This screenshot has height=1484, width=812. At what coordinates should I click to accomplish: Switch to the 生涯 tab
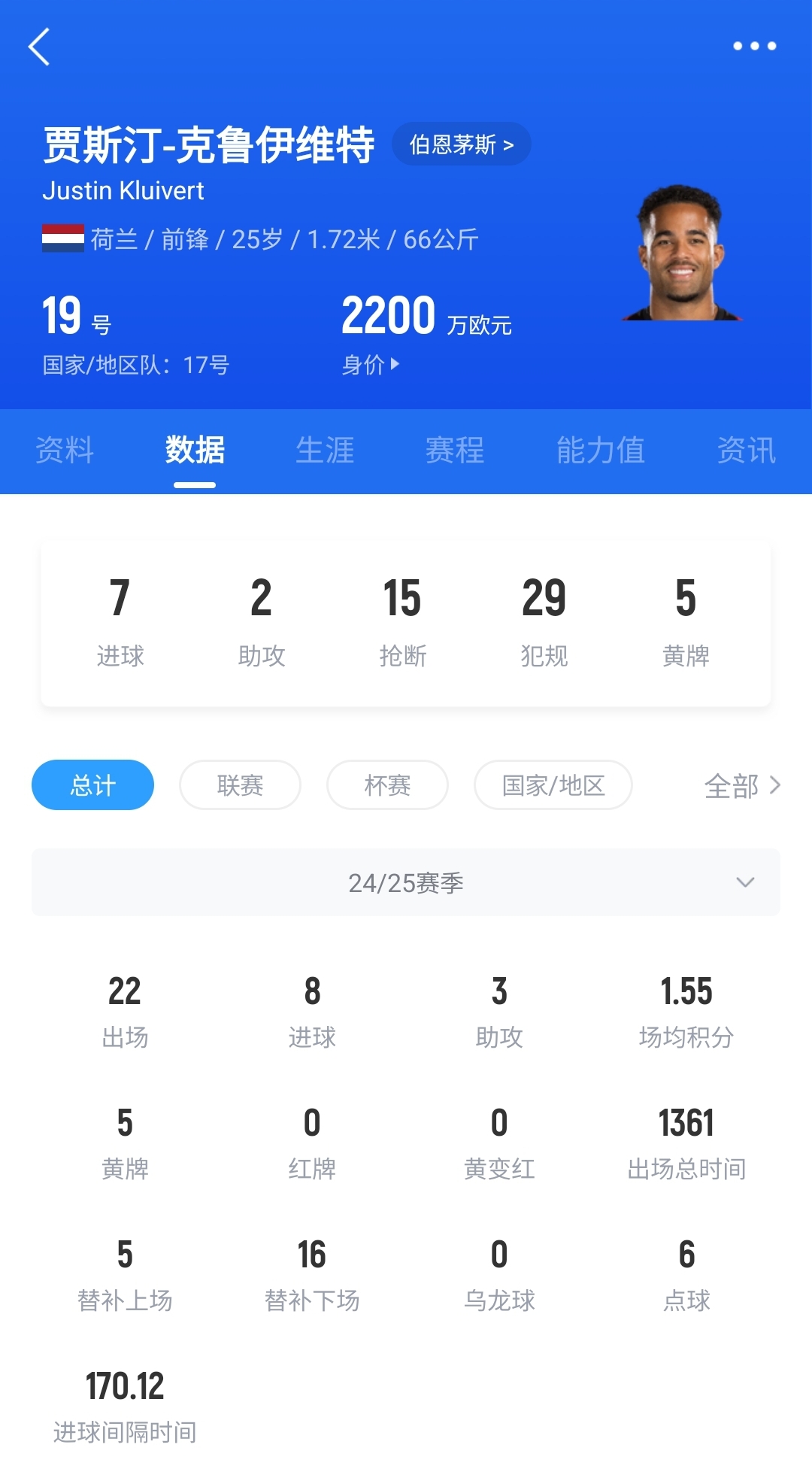pyautogui.click(x=325, y=451)
